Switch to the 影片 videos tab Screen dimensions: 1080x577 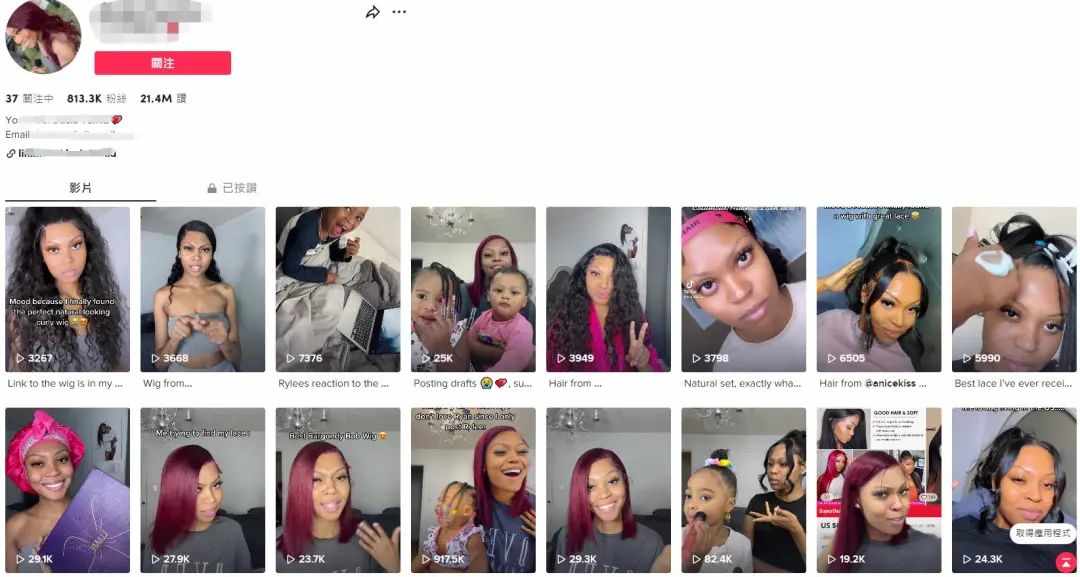[x=80, y=188]
